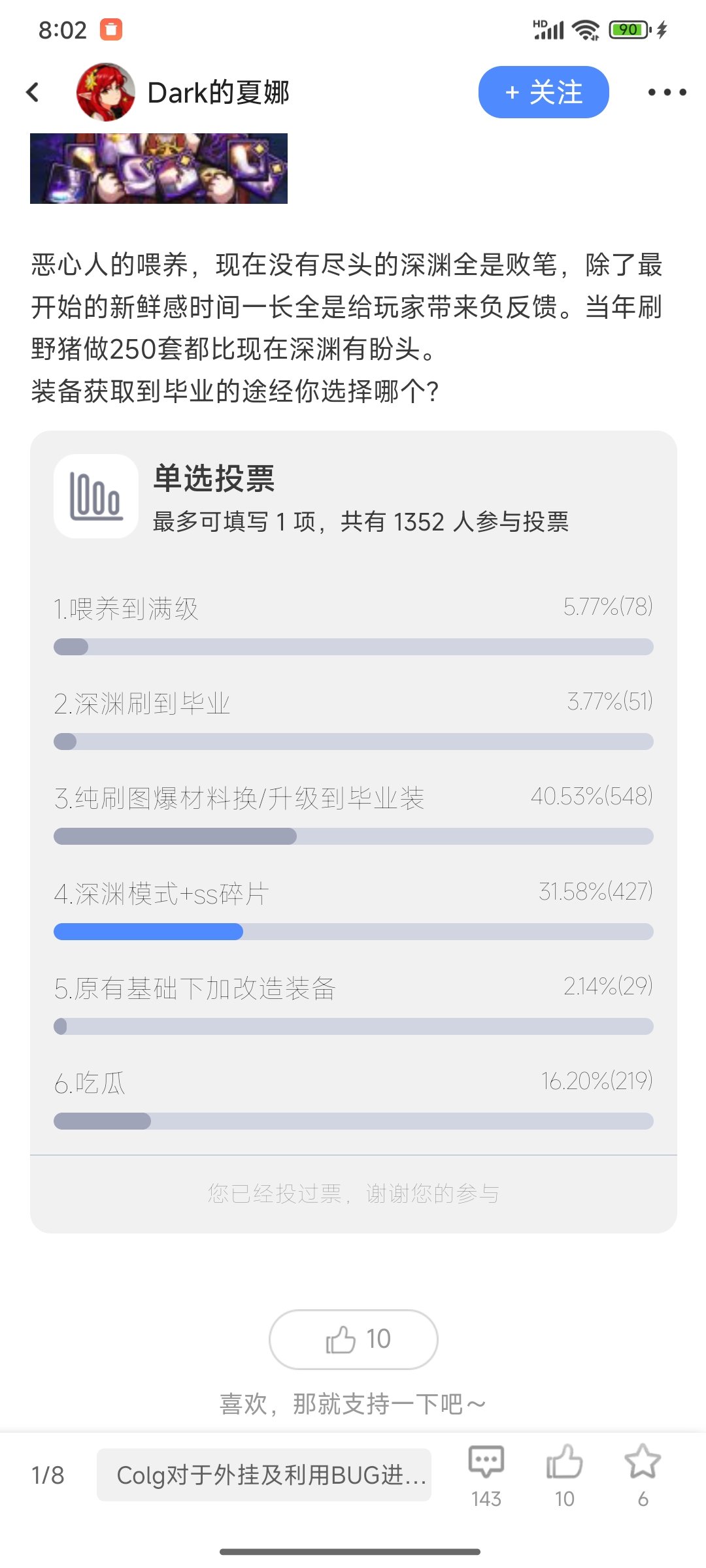The height and width of the screenshot is (1568, 706).
Task: Open Dark的夏娜's profile avatar
Action: 105,92
